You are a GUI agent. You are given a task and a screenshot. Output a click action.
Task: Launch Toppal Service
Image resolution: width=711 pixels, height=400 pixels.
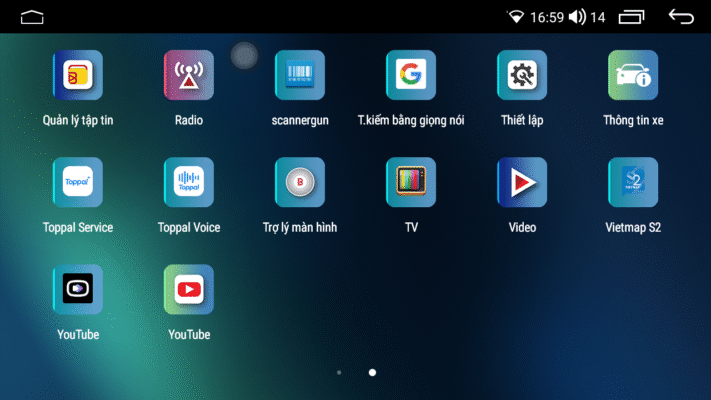click(x=78, y=182)
